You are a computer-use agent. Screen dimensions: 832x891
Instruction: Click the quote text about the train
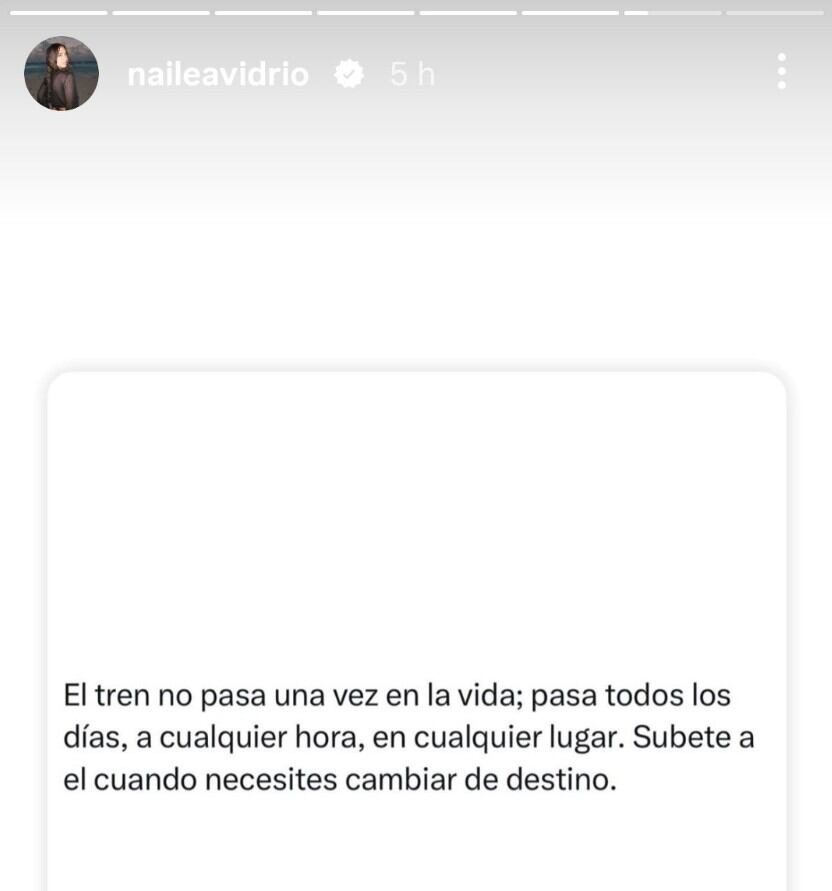point(397,738)
